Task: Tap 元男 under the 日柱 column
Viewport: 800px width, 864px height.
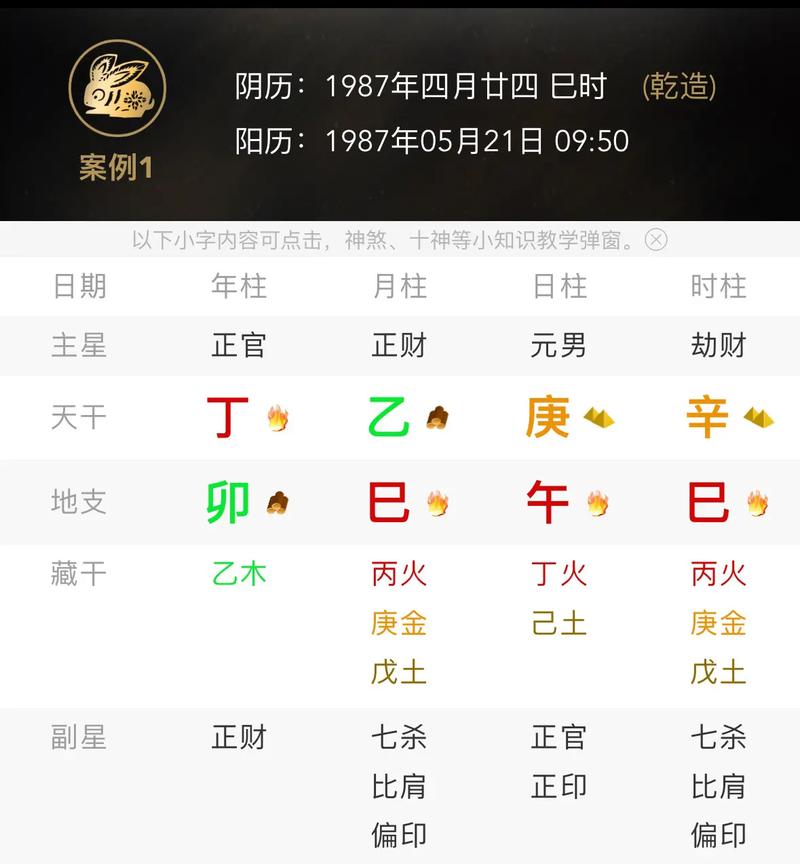Action: [559, 346]
